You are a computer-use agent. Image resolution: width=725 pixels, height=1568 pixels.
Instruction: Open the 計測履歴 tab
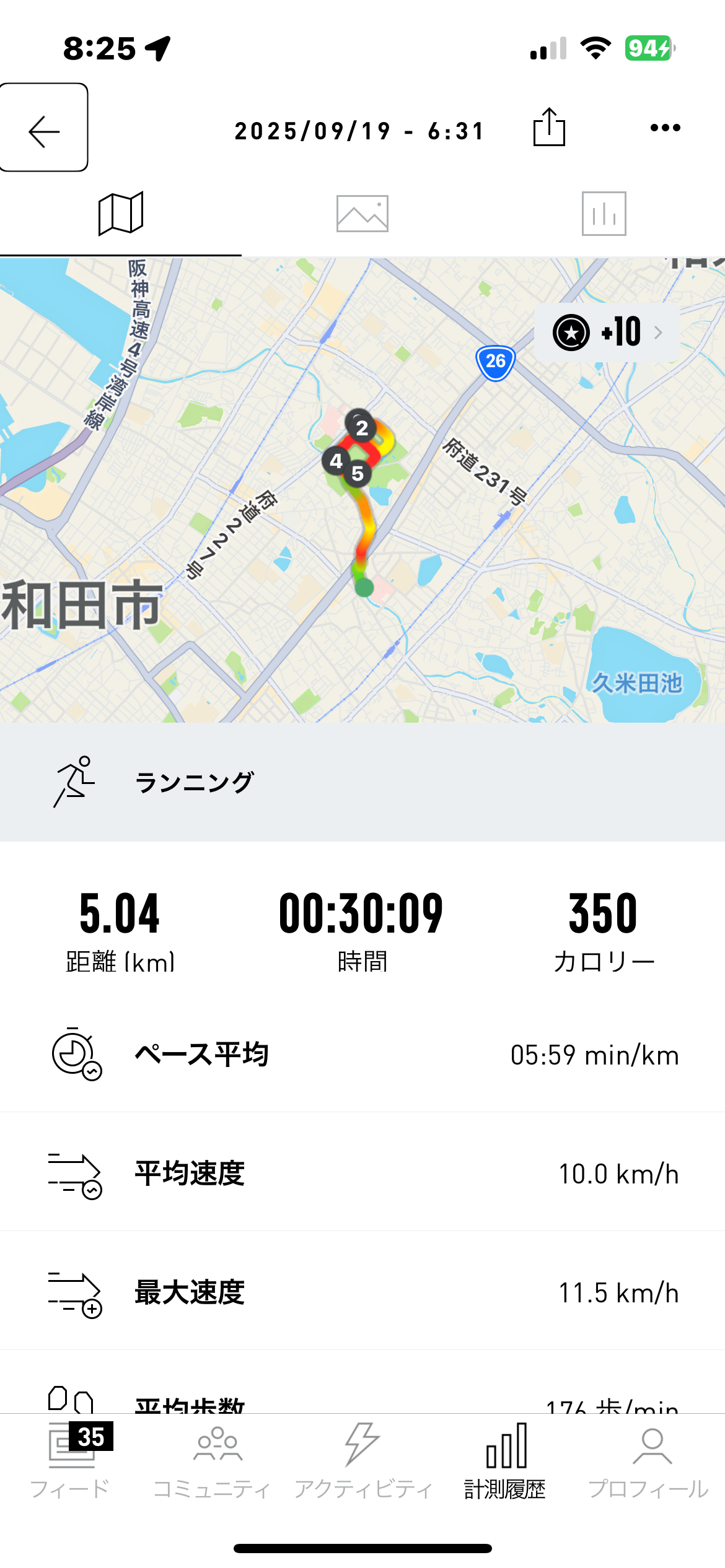click(x=505, y=1461)
